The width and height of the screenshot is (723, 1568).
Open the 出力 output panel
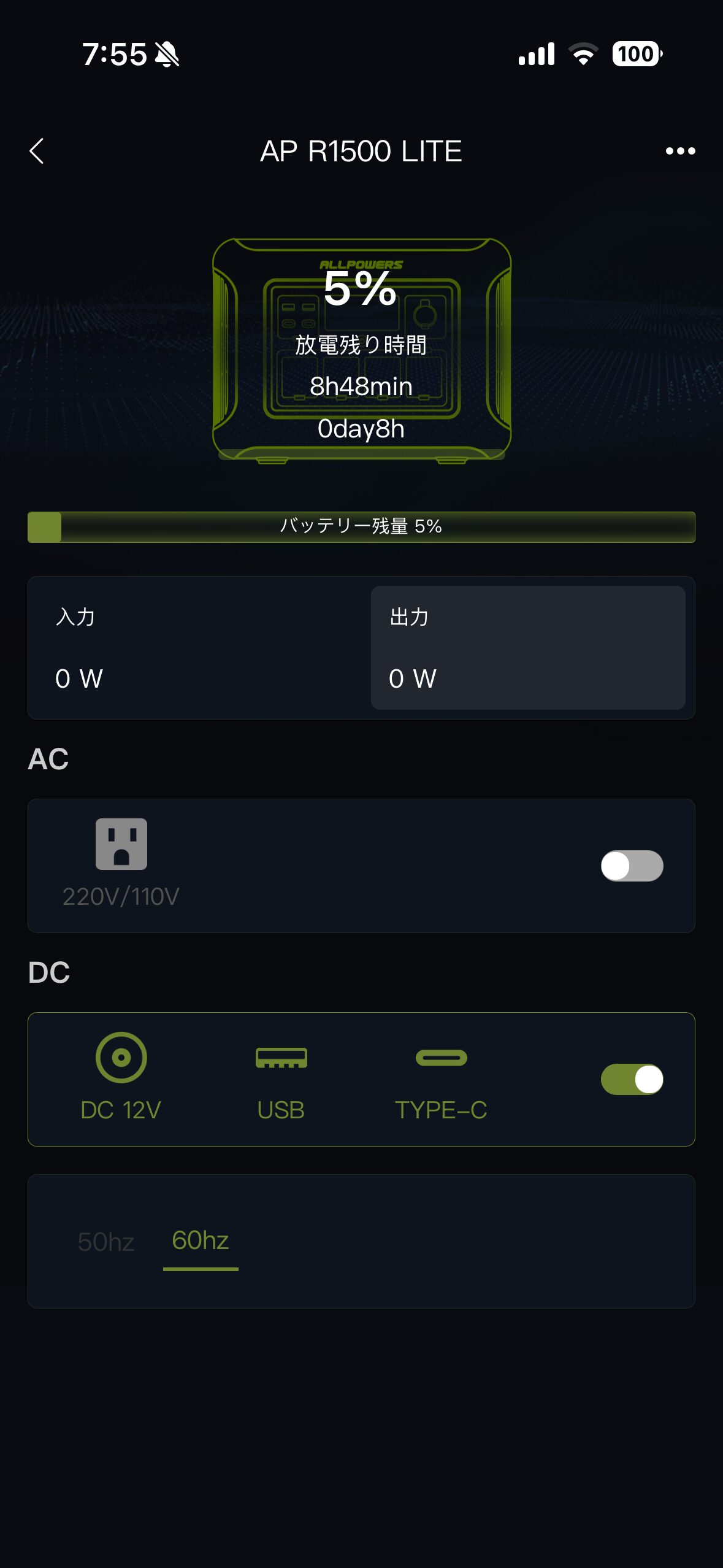pos(527,647)
